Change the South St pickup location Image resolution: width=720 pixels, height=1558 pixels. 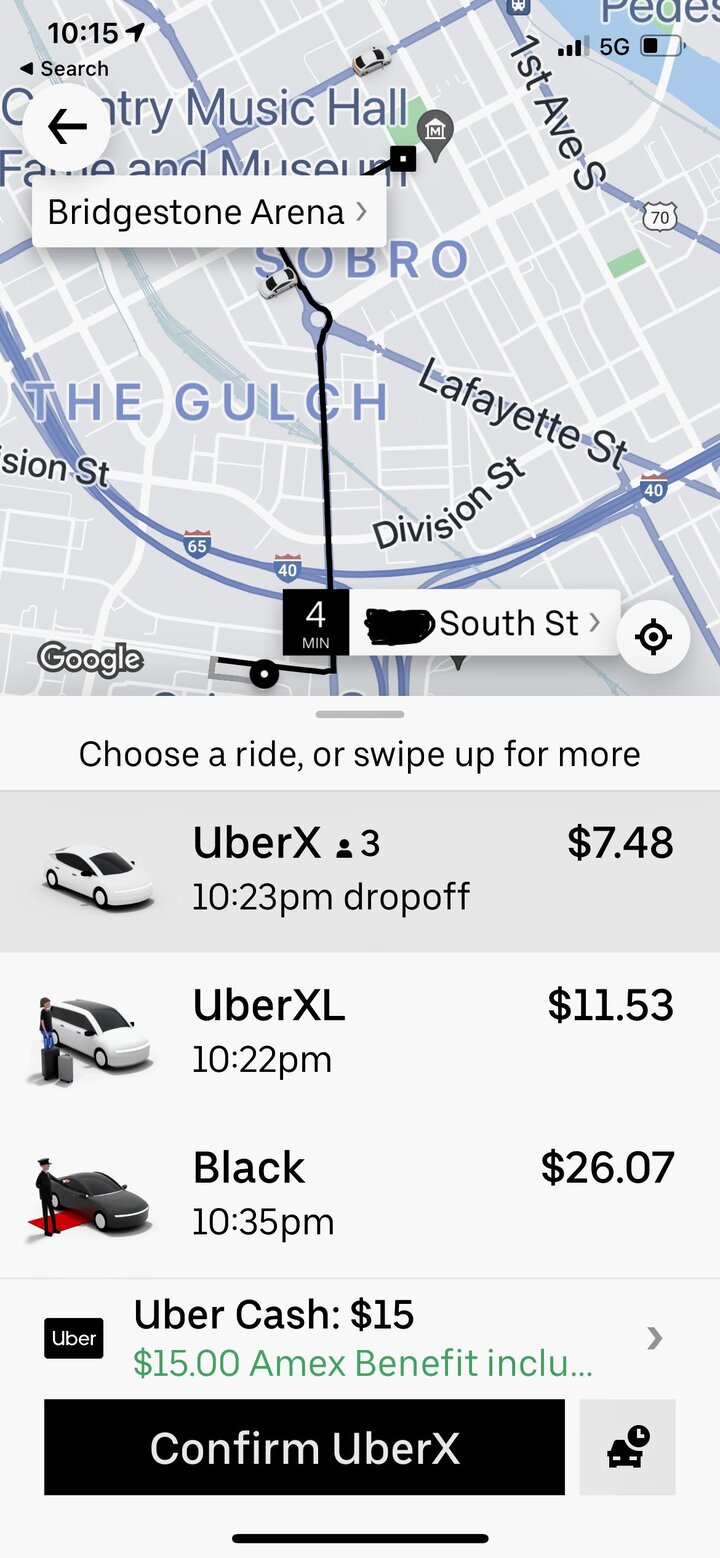(x=484, y=623)
